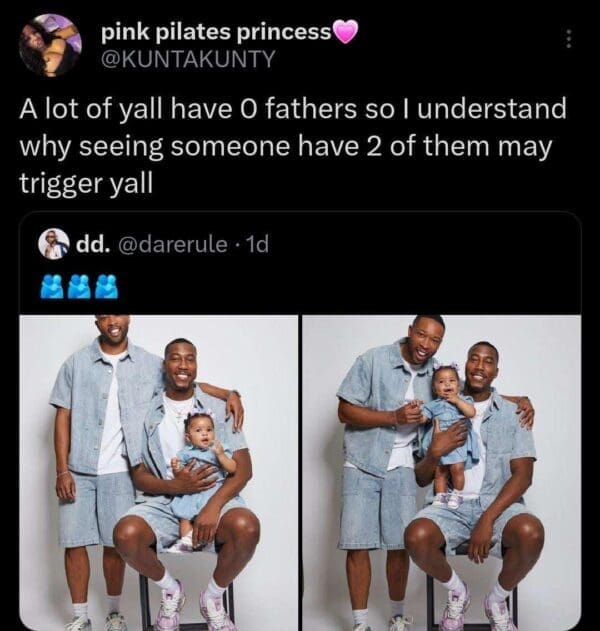View the left photo in the quoted tweet
Image resolution: width=600 pixels, height=631 pixels.
click(160, 472)
